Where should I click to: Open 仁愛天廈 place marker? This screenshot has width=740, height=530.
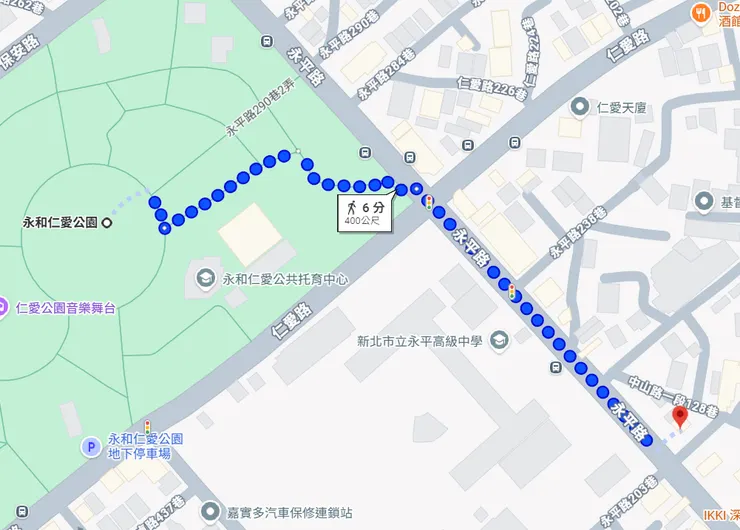pyautogui.click(x=578, y=106)
